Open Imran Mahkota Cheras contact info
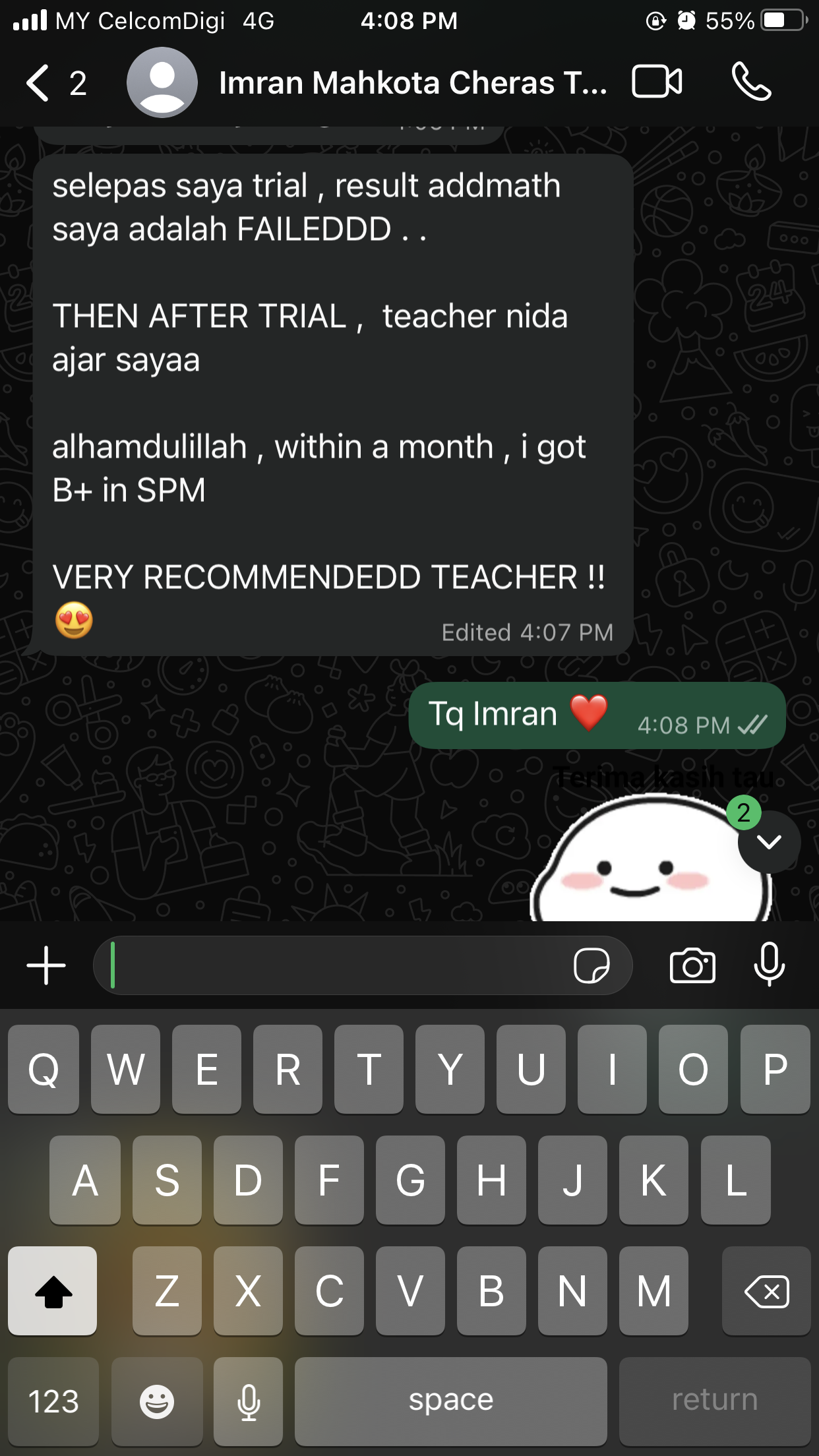 (411, 83)
